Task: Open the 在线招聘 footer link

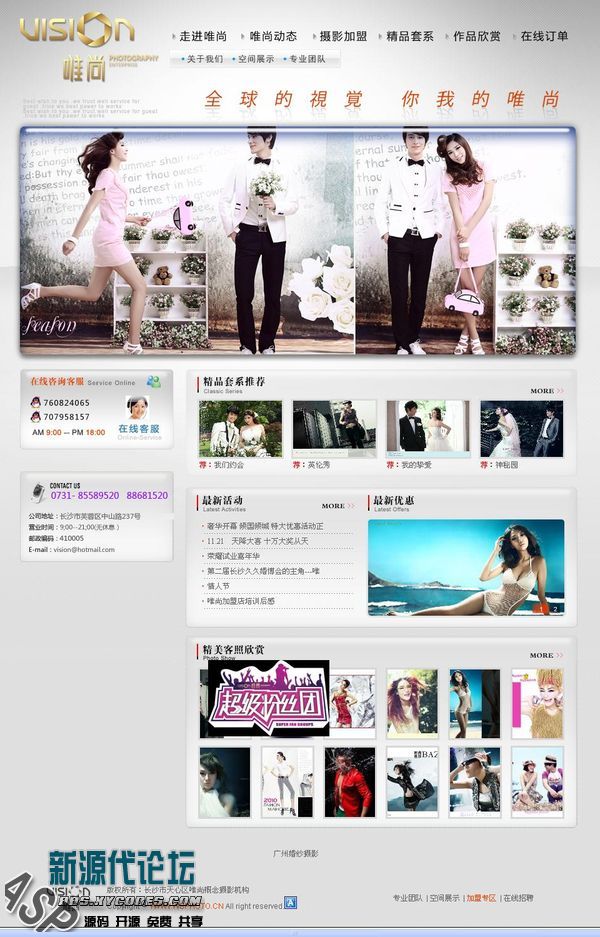Action: click(x=518, y=898)
